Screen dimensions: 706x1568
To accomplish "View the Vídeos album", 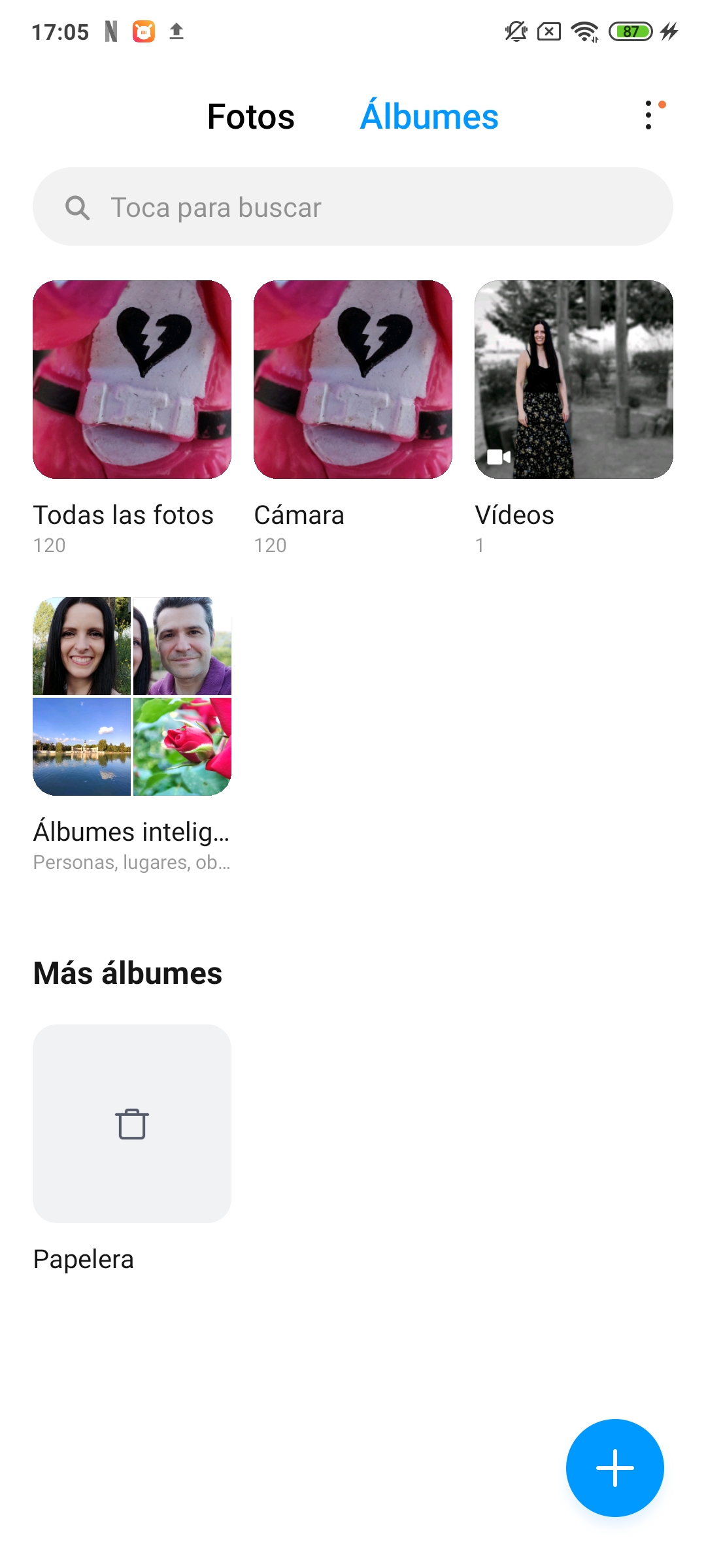I will 574,380.
